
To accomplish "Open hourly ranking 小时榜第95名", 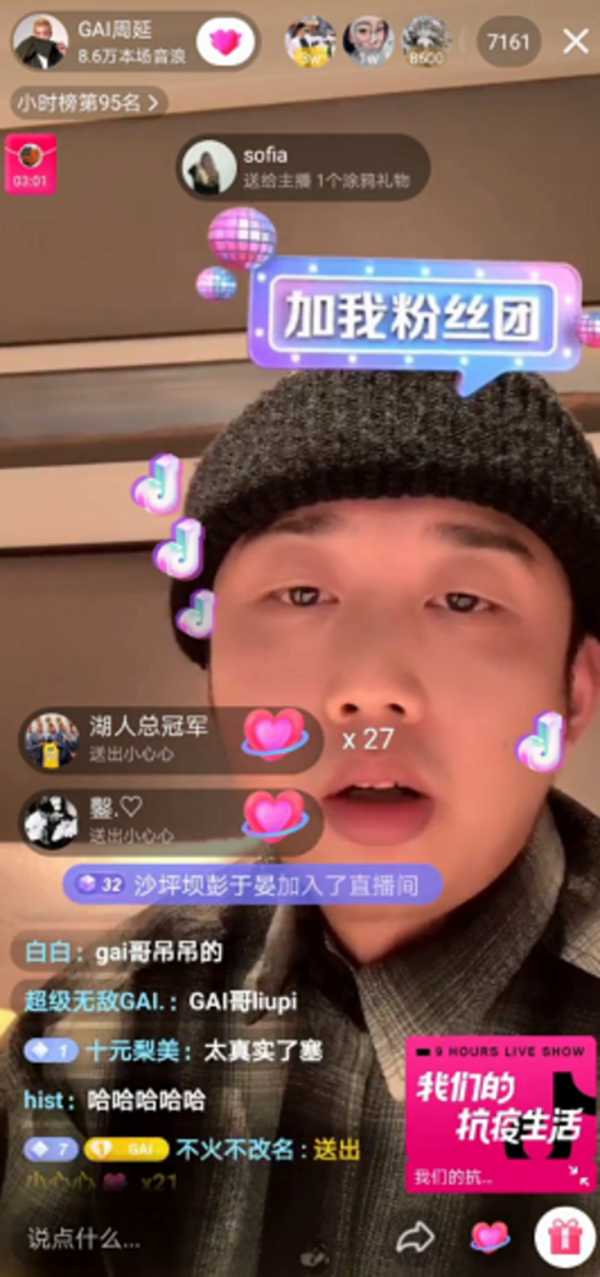I will [88, 102].
